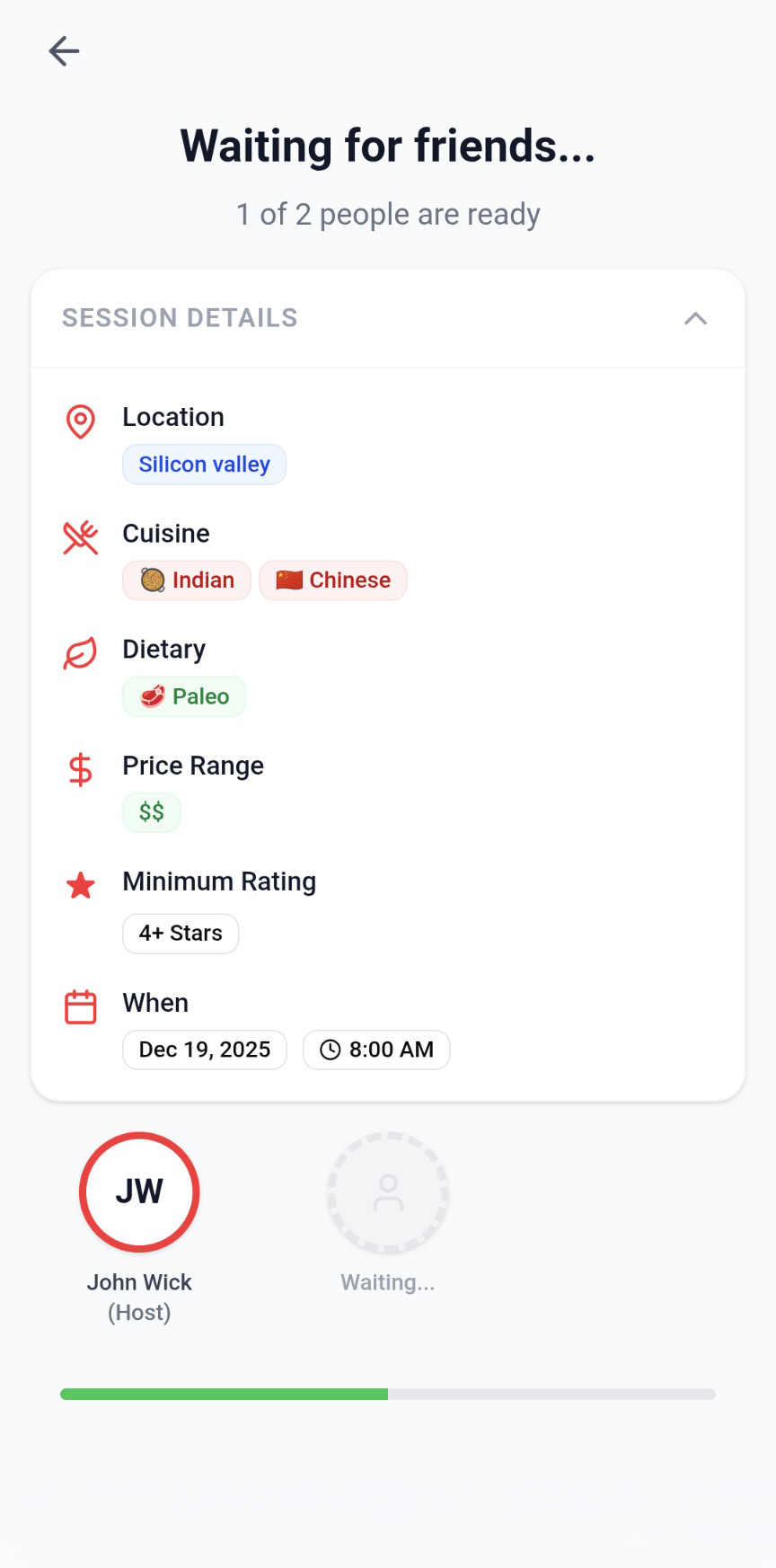
Task: Collapse the Session Details section
Action: pos(695,318)
